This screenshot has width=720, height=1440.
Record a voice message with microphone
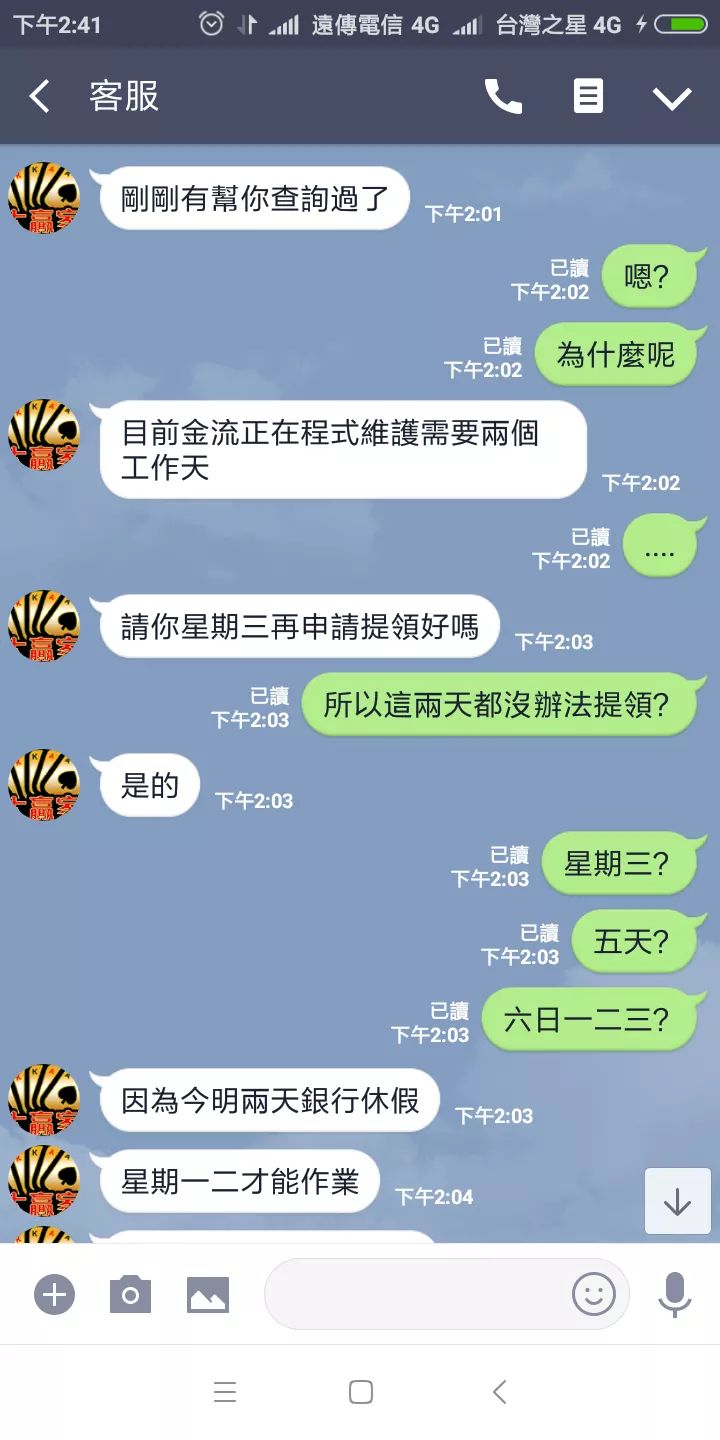[675, 1295]
